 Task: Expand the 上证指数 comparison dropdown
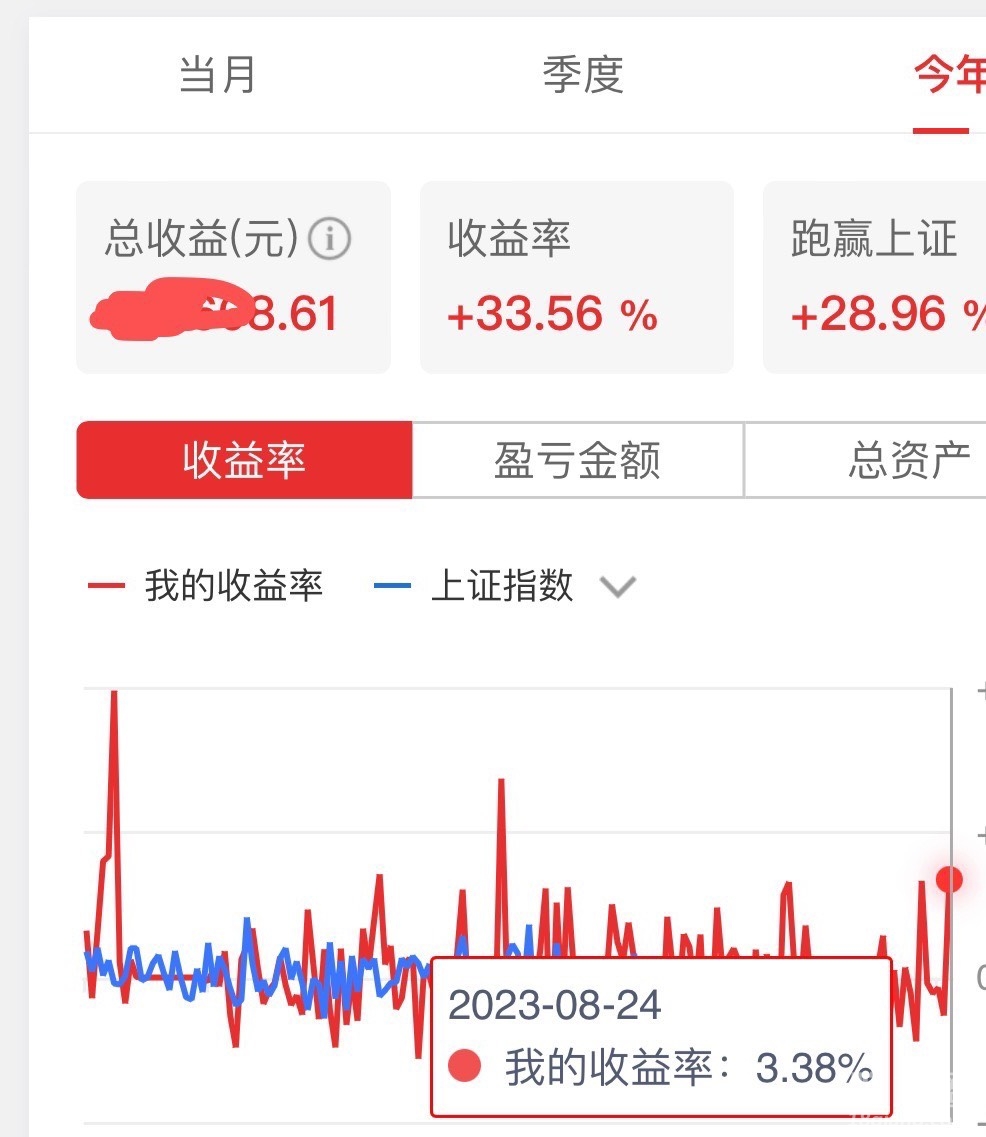point(617,586)
